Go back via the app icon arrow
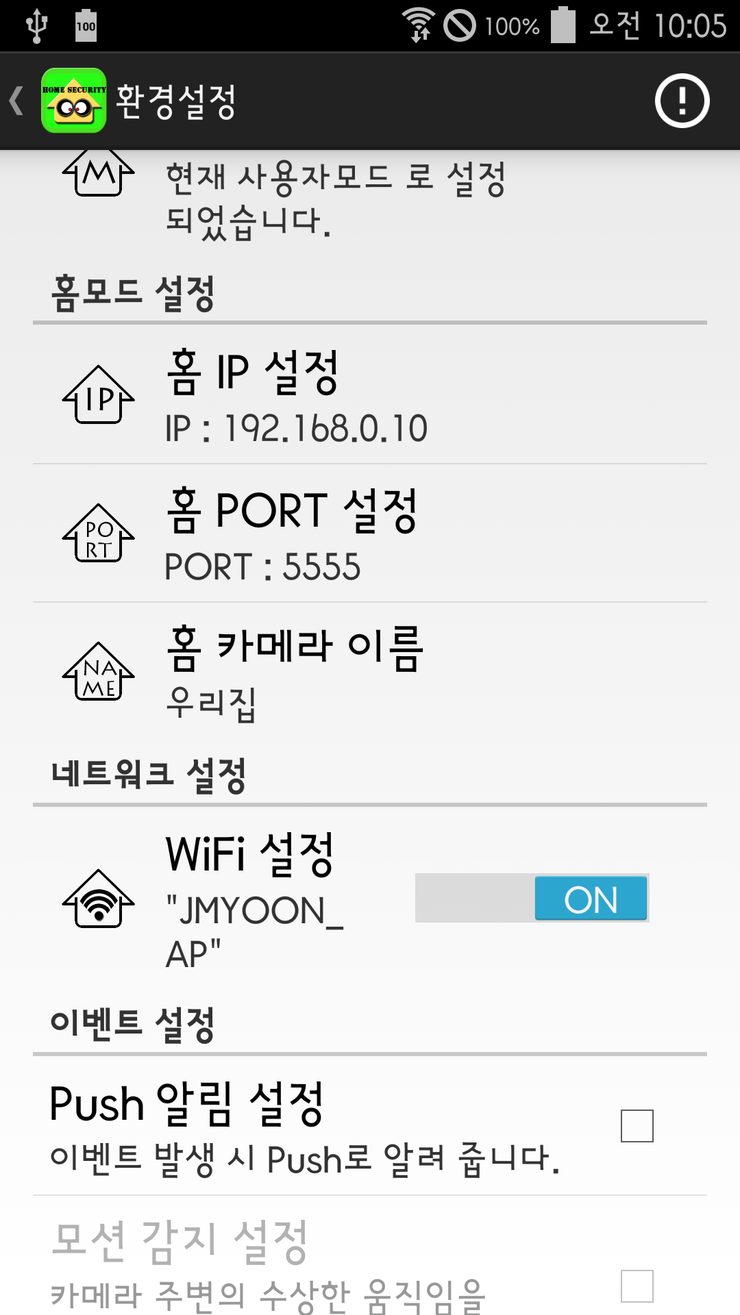Screen dimensions: 740x1315 [x=18, y=101]
